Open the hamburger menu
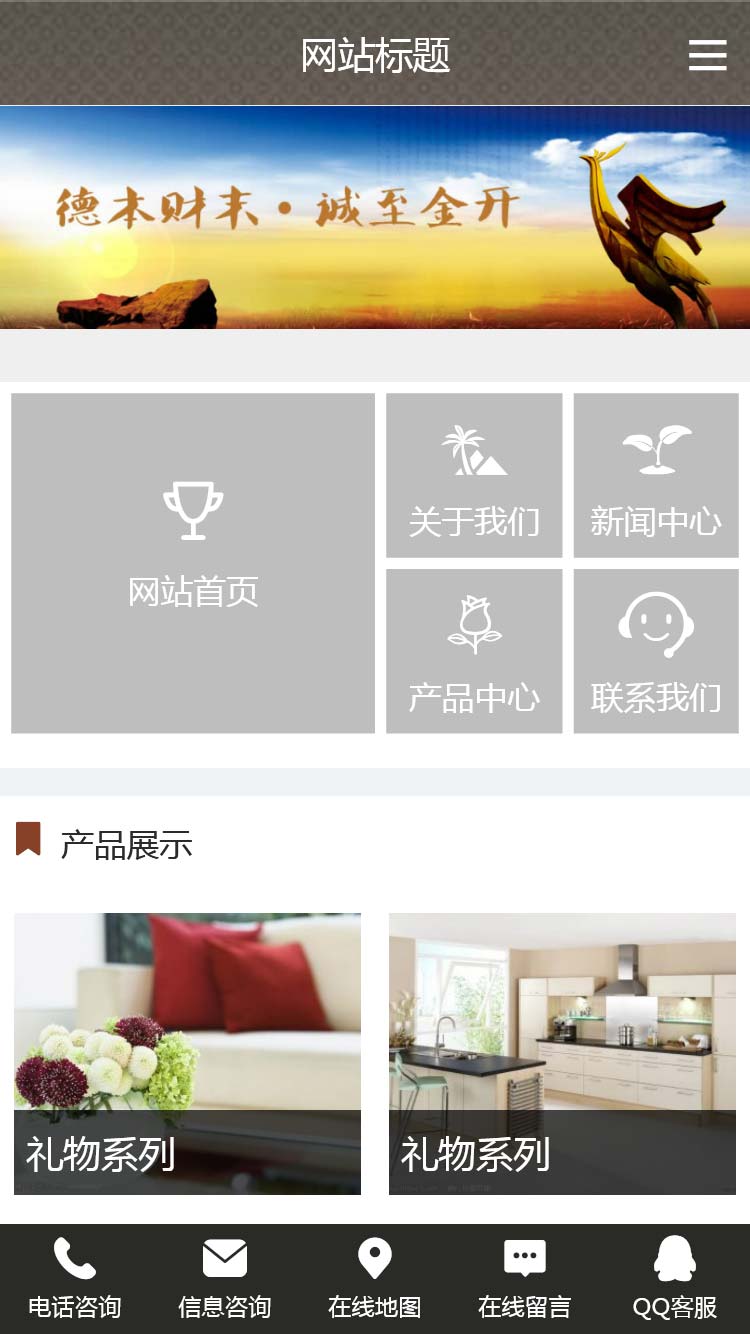Screen dimensions: 750x1334 tap(707, 55)
